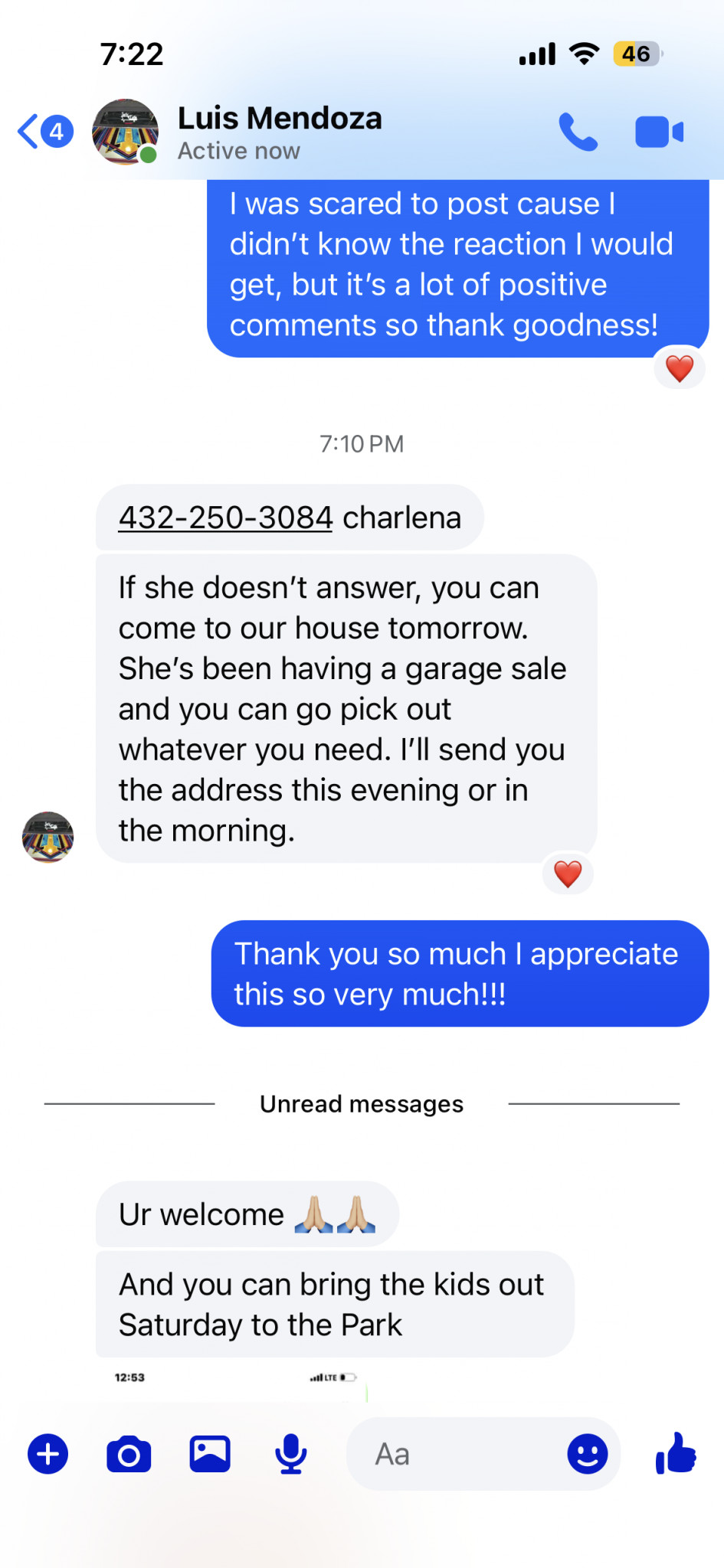
Task: Open the plus menu for more actions
Action: [48, 1454]
